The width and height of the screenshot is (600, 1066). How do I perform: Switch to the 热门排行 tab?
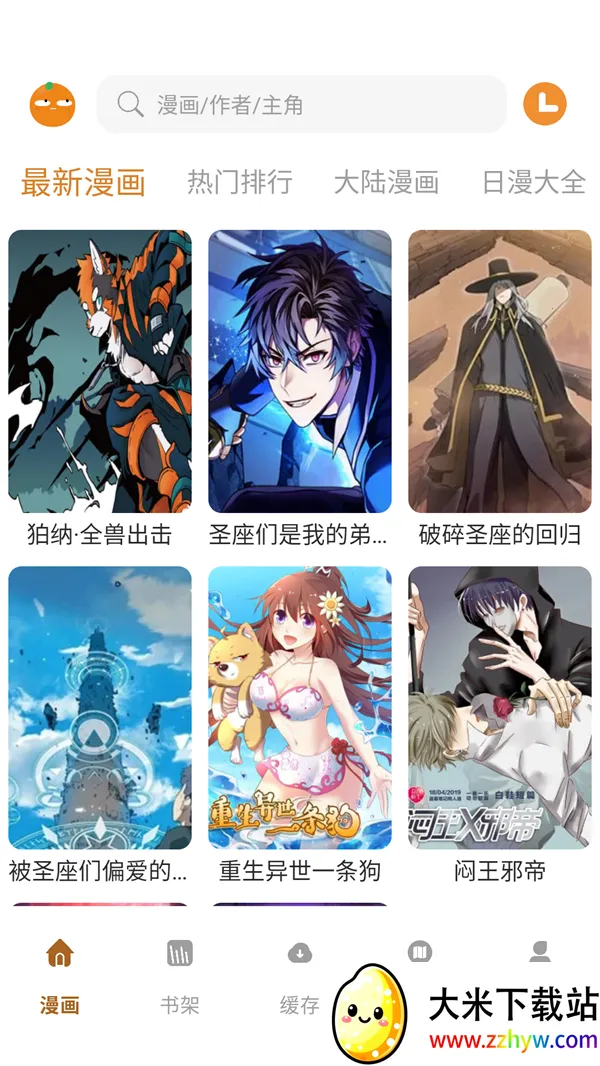click(x=240, y=182)
